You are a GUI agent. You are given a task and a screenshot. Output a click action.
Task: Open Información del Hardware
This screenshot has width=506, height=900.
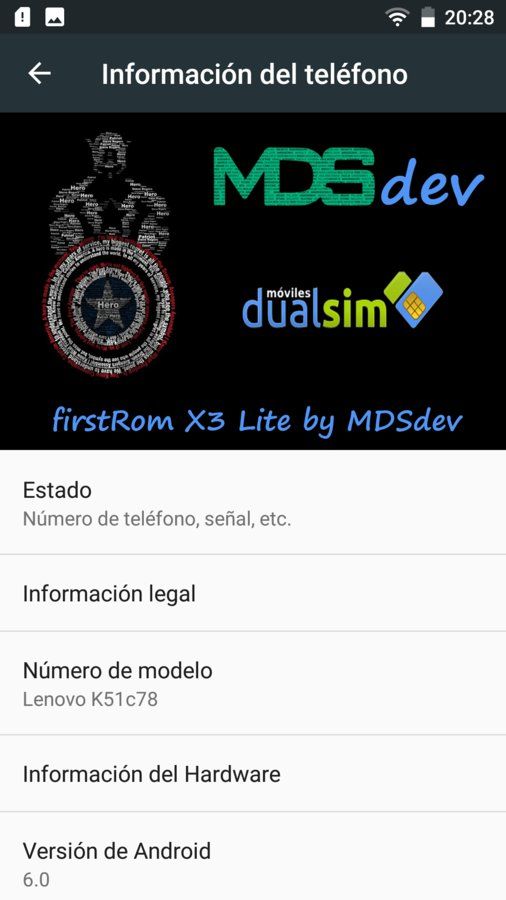[x=253, y=773]
